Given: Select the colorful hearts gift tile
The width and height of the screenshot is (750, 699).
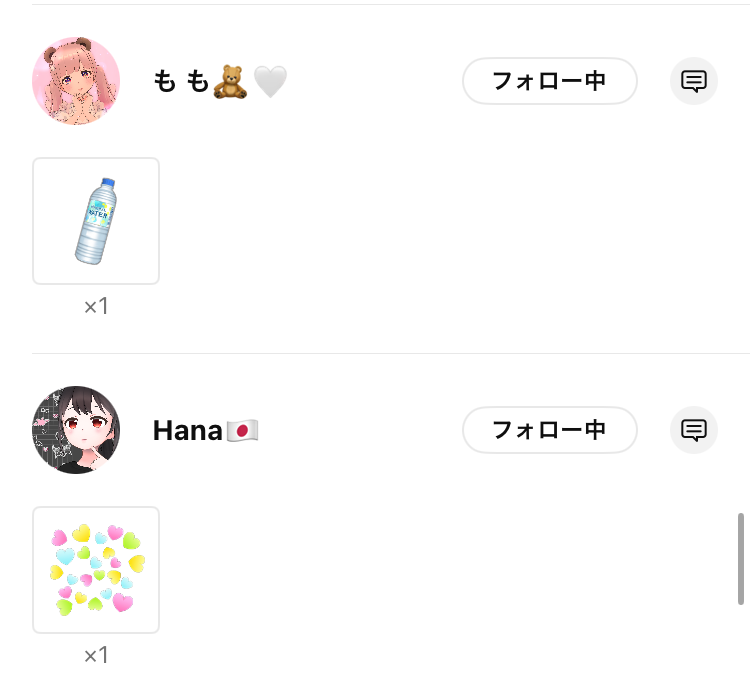Looking at the screenshot, I should (96, 570).
